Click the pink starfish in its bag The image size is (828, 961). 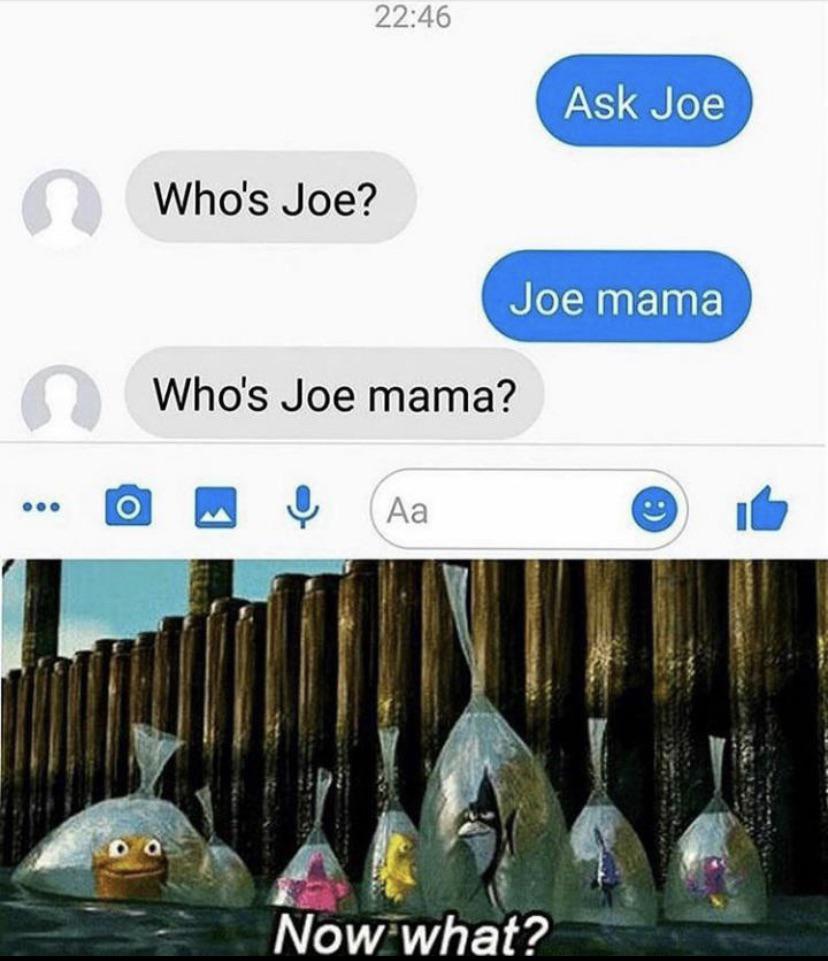click(315, 885)
